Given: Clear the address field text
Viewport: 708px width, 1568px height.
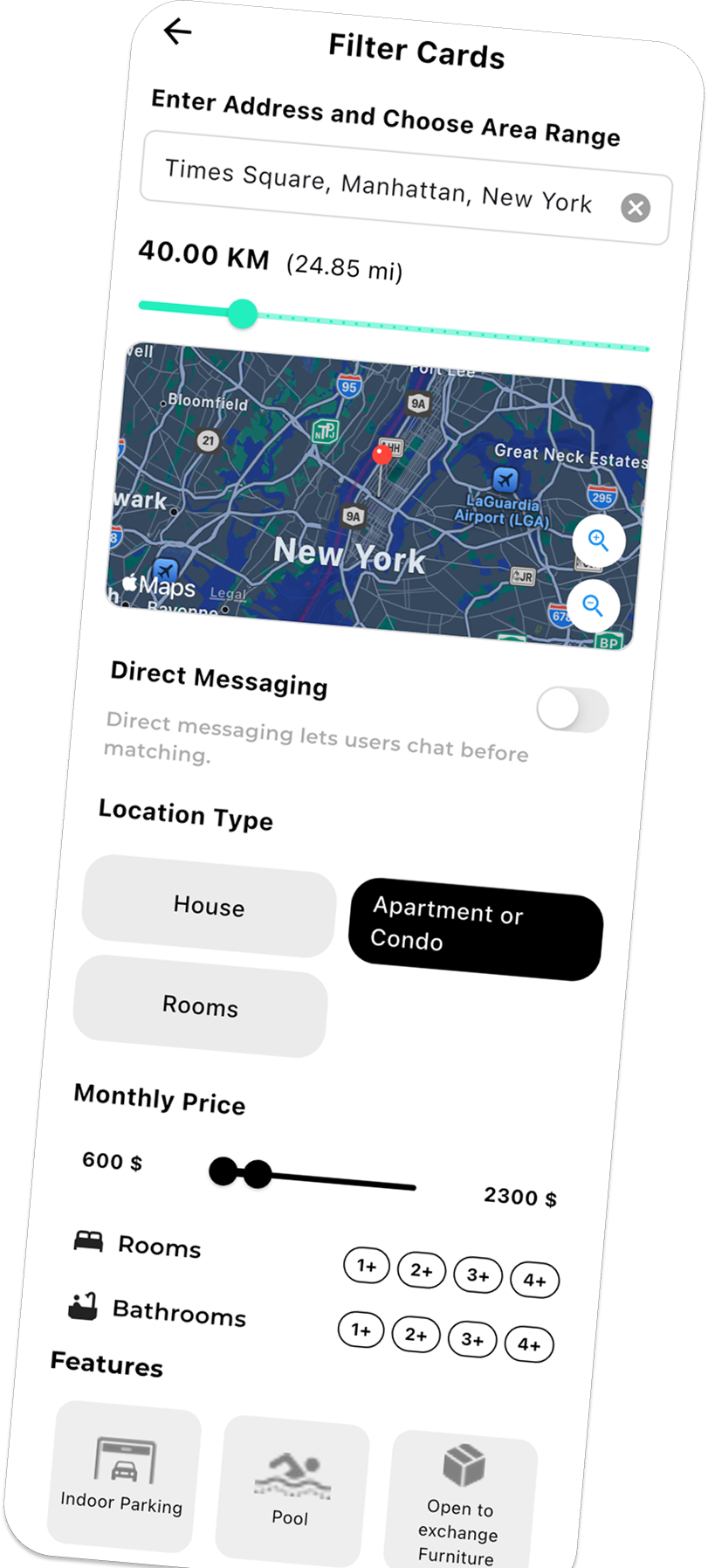Looking at the screenshot, I should point(635,208).
